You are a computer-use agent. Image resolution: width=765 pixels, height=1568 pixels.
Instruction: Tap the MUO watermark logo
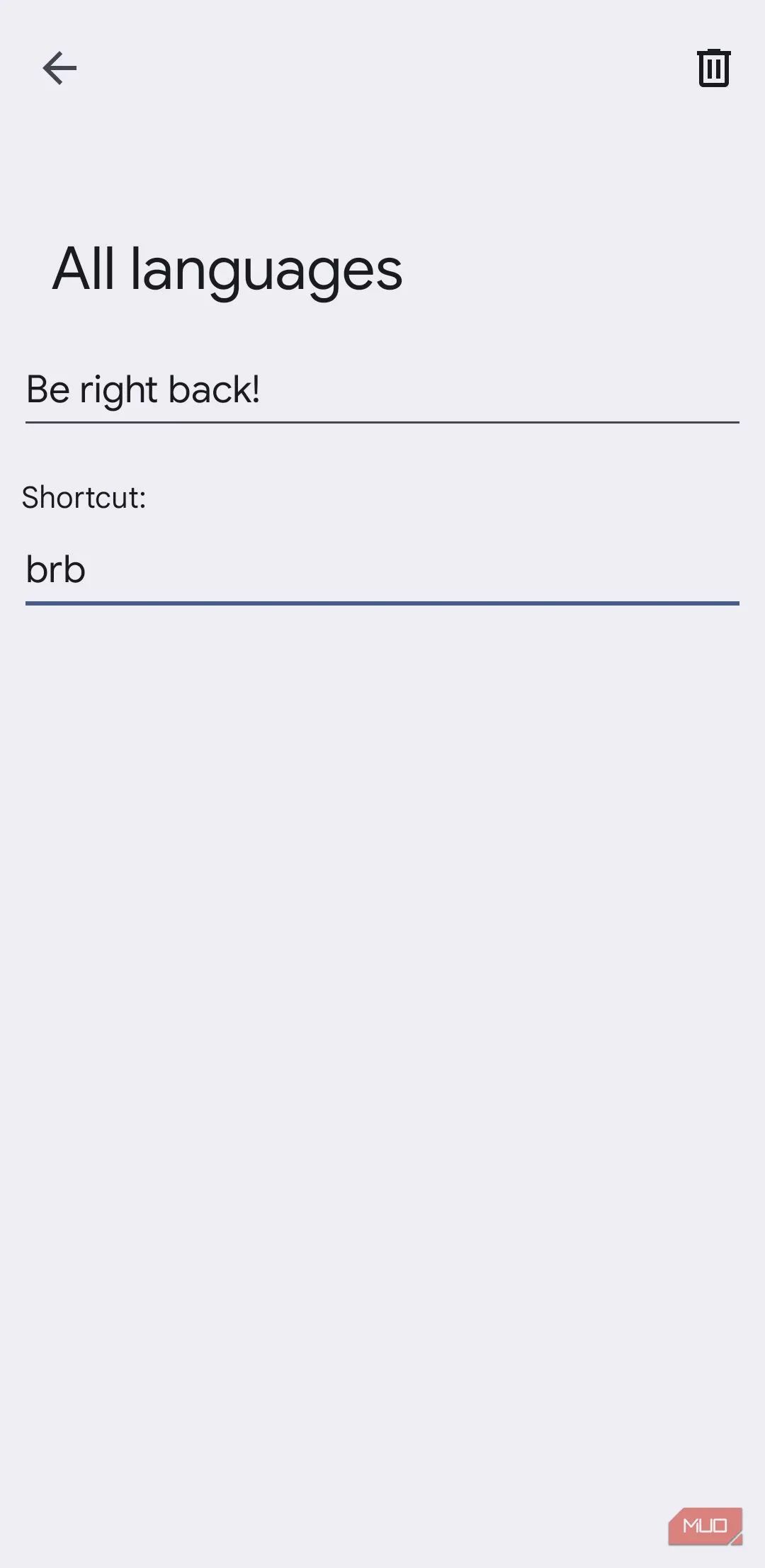[x=708, y=1527]
